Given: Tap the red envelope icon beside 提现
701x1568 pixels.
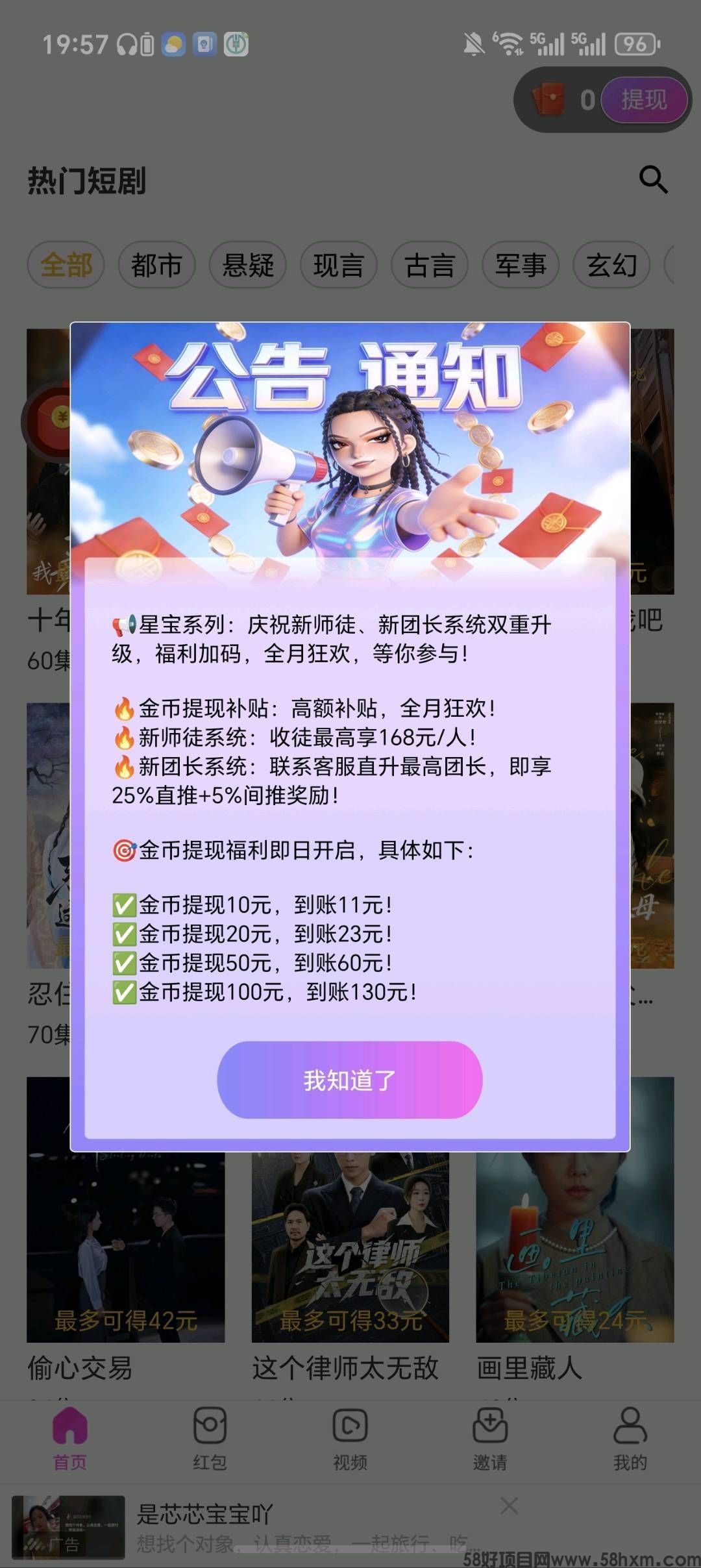Looking at the screenshot, I should (x=550, y=100).
